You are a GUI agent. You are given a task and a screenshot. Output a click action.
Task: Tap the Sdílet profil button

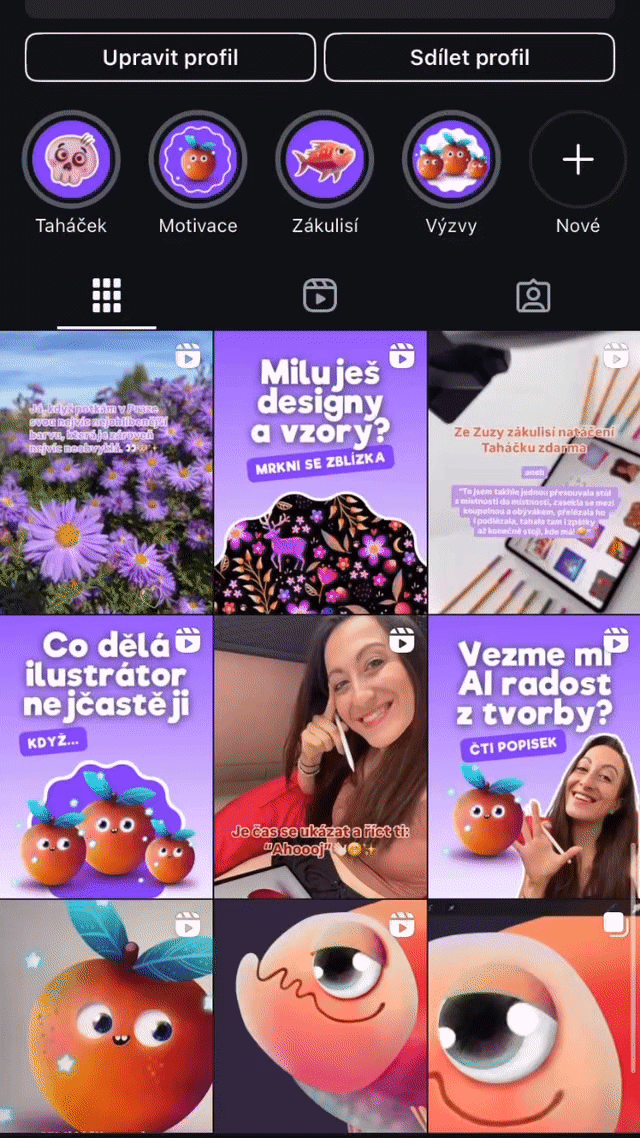point(469,57)
